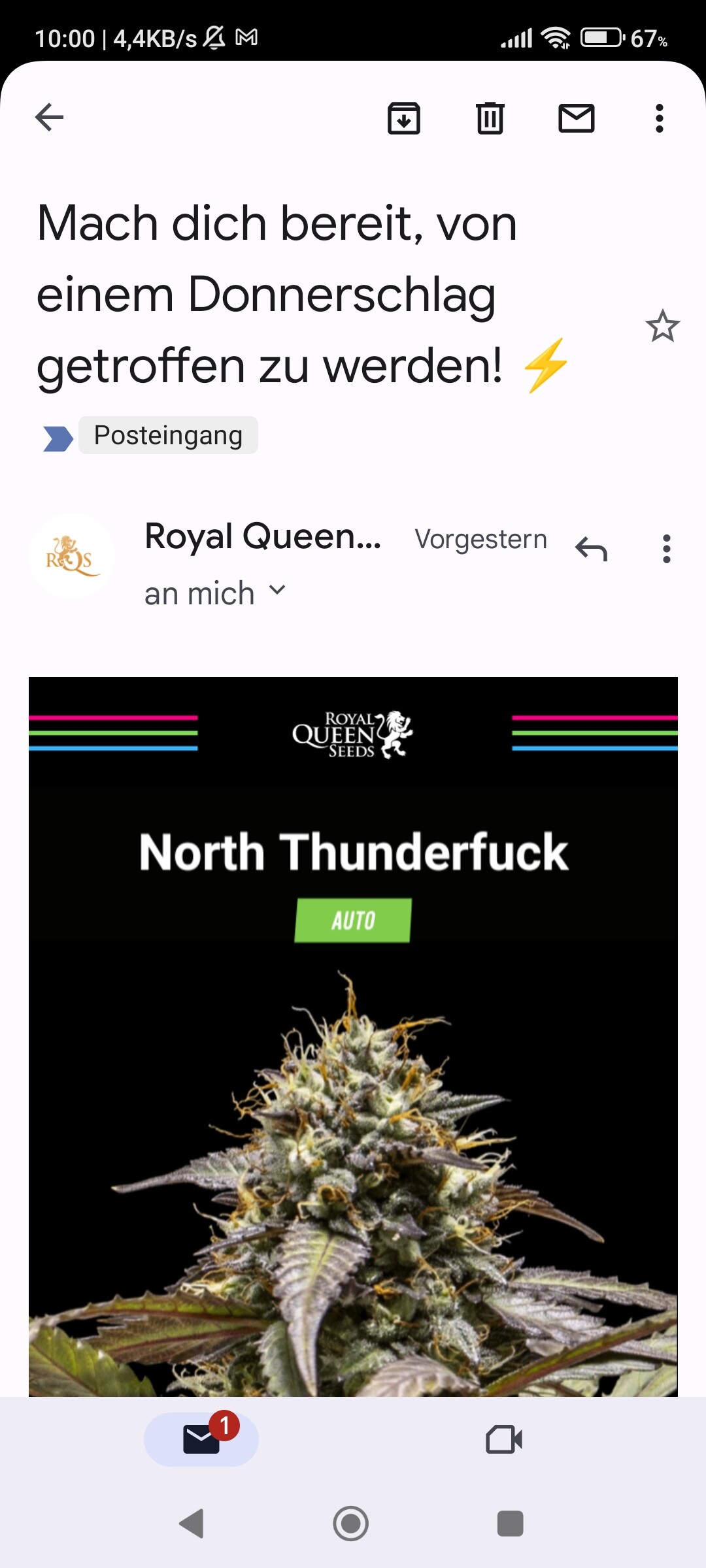The width and height of the screenshot is (706, 1568).
Task: Mark the email as unread
Action: coord(577,118)
